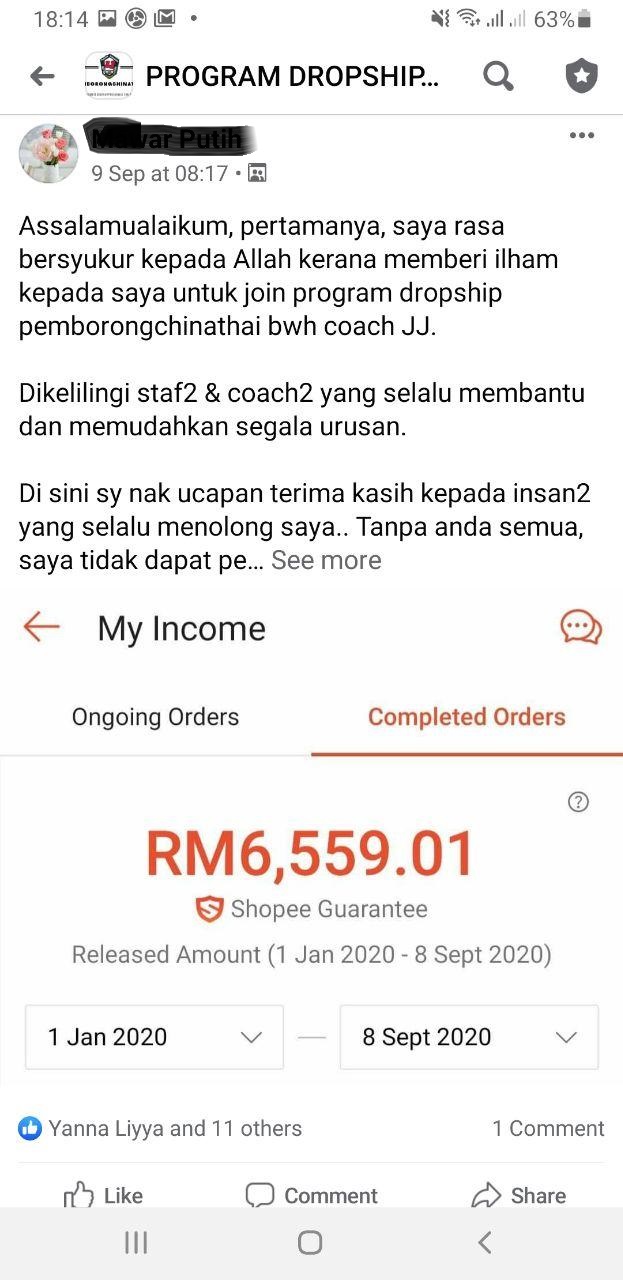Comment on this post

(x=311, y=1195)
